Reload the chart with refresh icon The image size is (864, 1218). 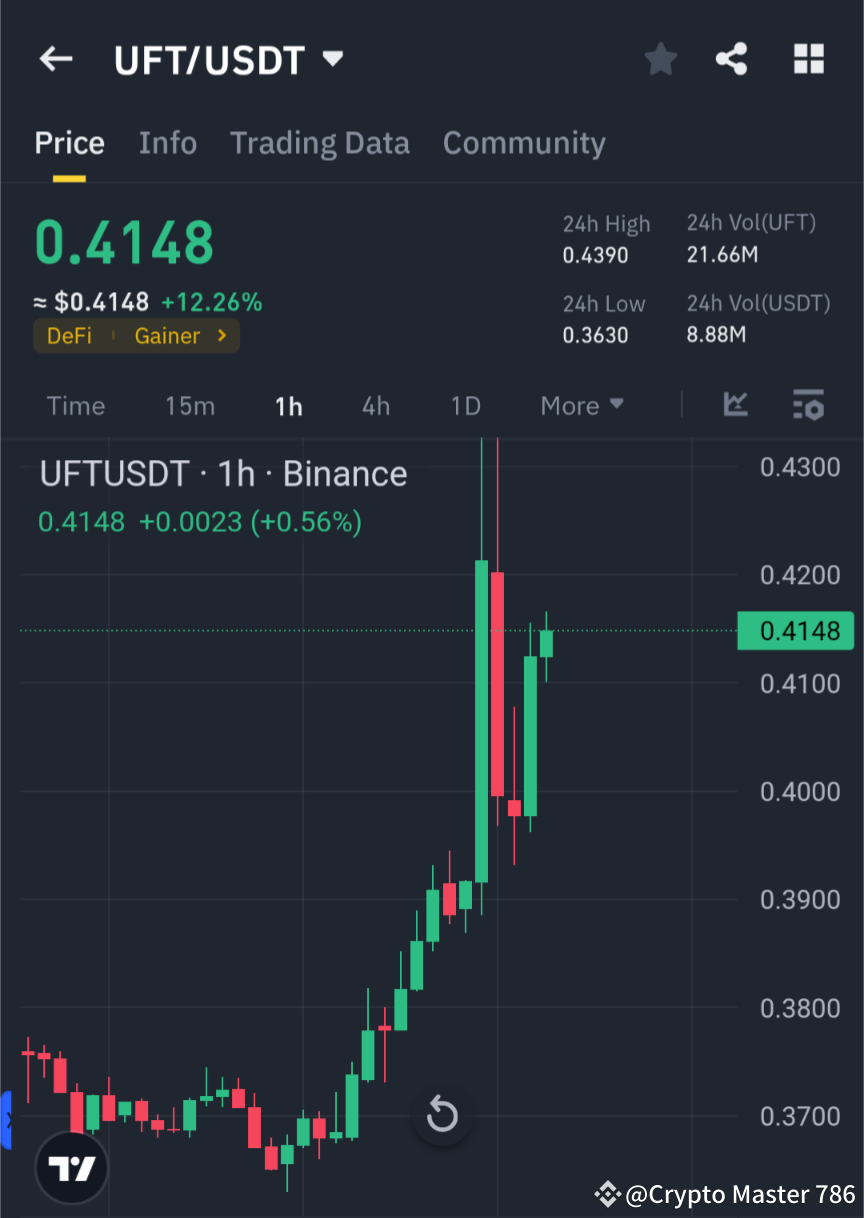click(441, 1115)
